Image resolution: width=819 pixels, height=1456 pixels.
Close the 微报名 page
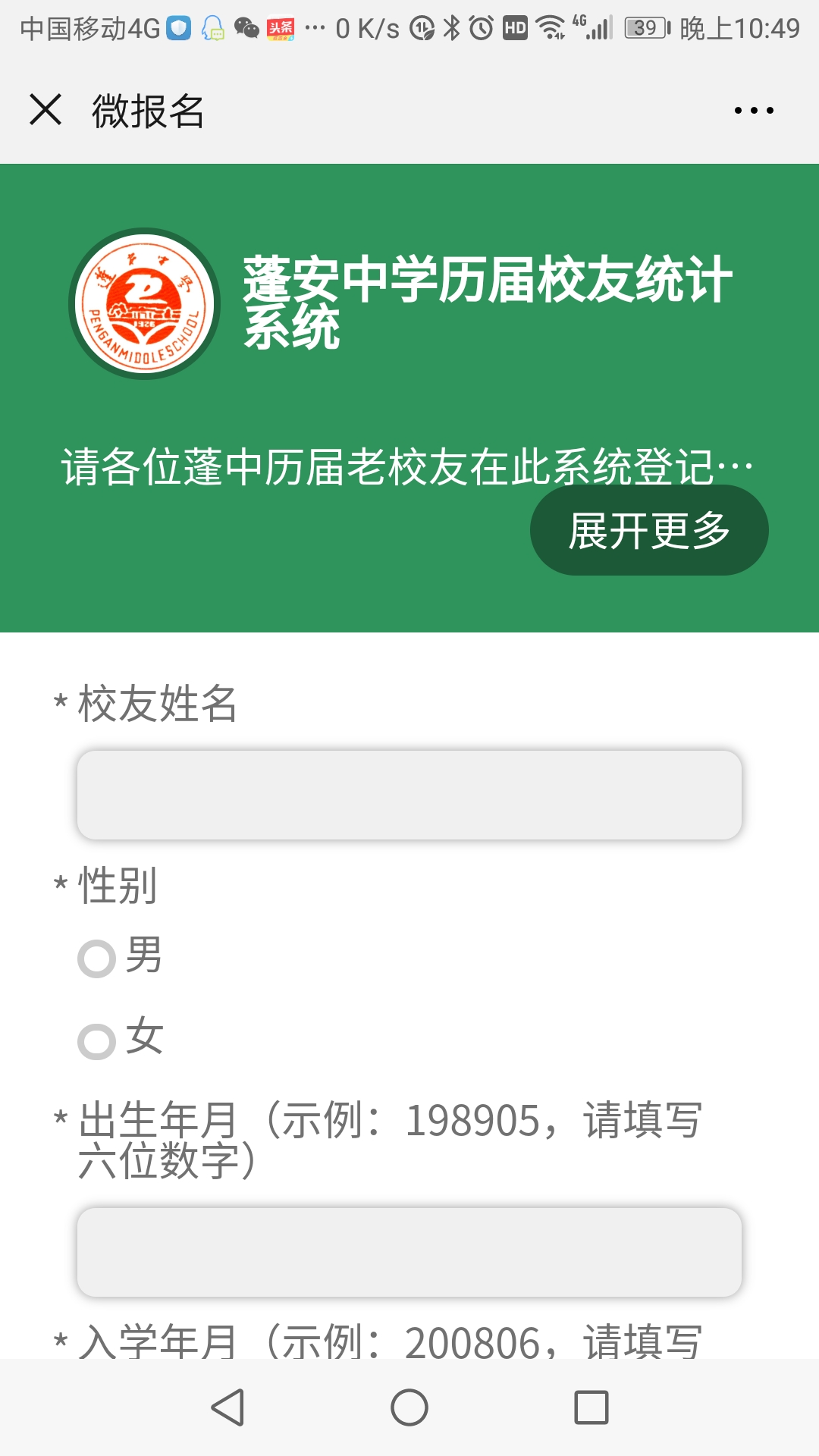tap(45, 110)
